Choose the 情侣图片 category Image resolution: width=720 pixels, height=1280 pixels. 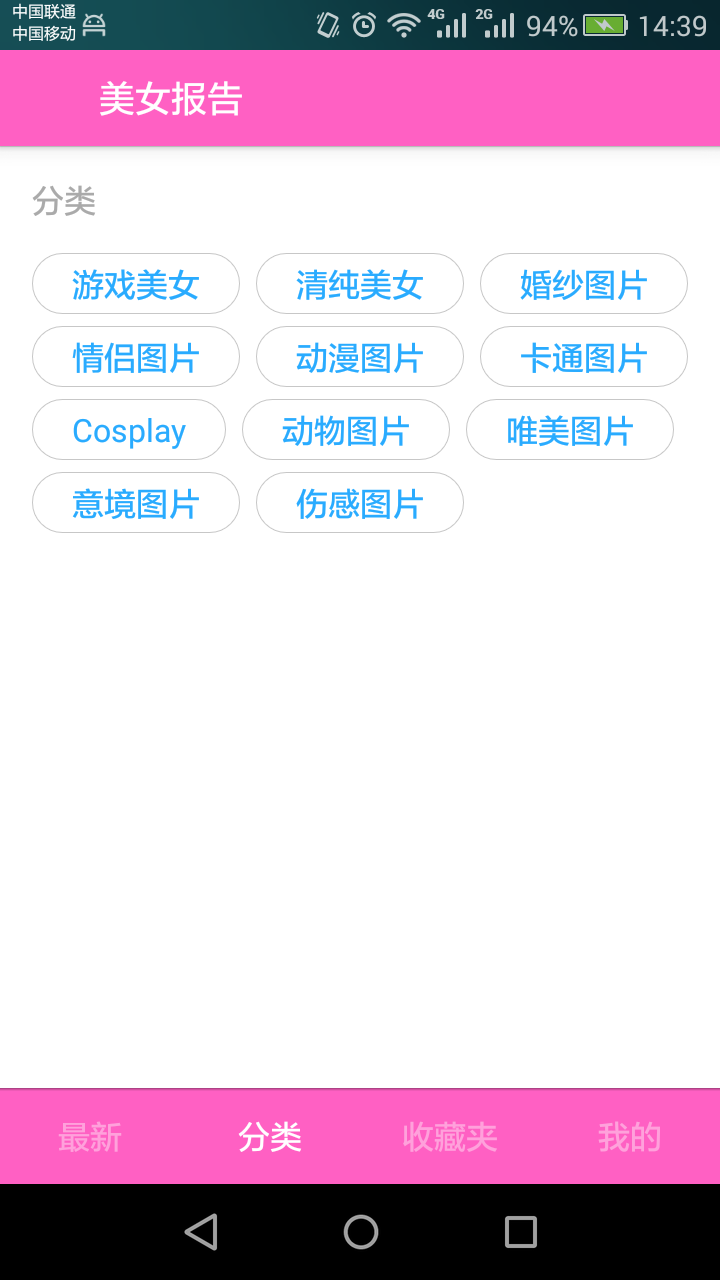136,357
